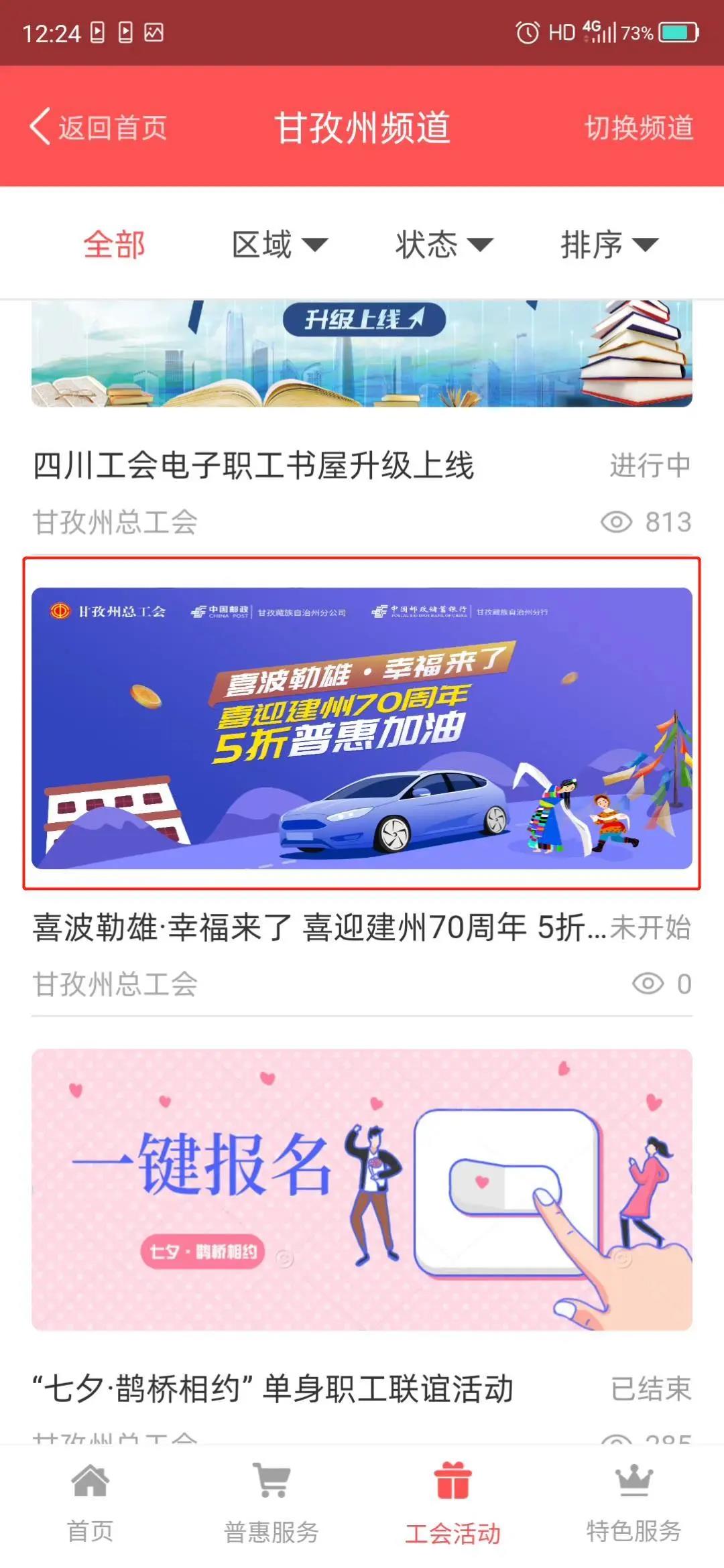Screen dimensions: 724x1568
Task: Expand the 区域 dropdown
Action: 279,245
